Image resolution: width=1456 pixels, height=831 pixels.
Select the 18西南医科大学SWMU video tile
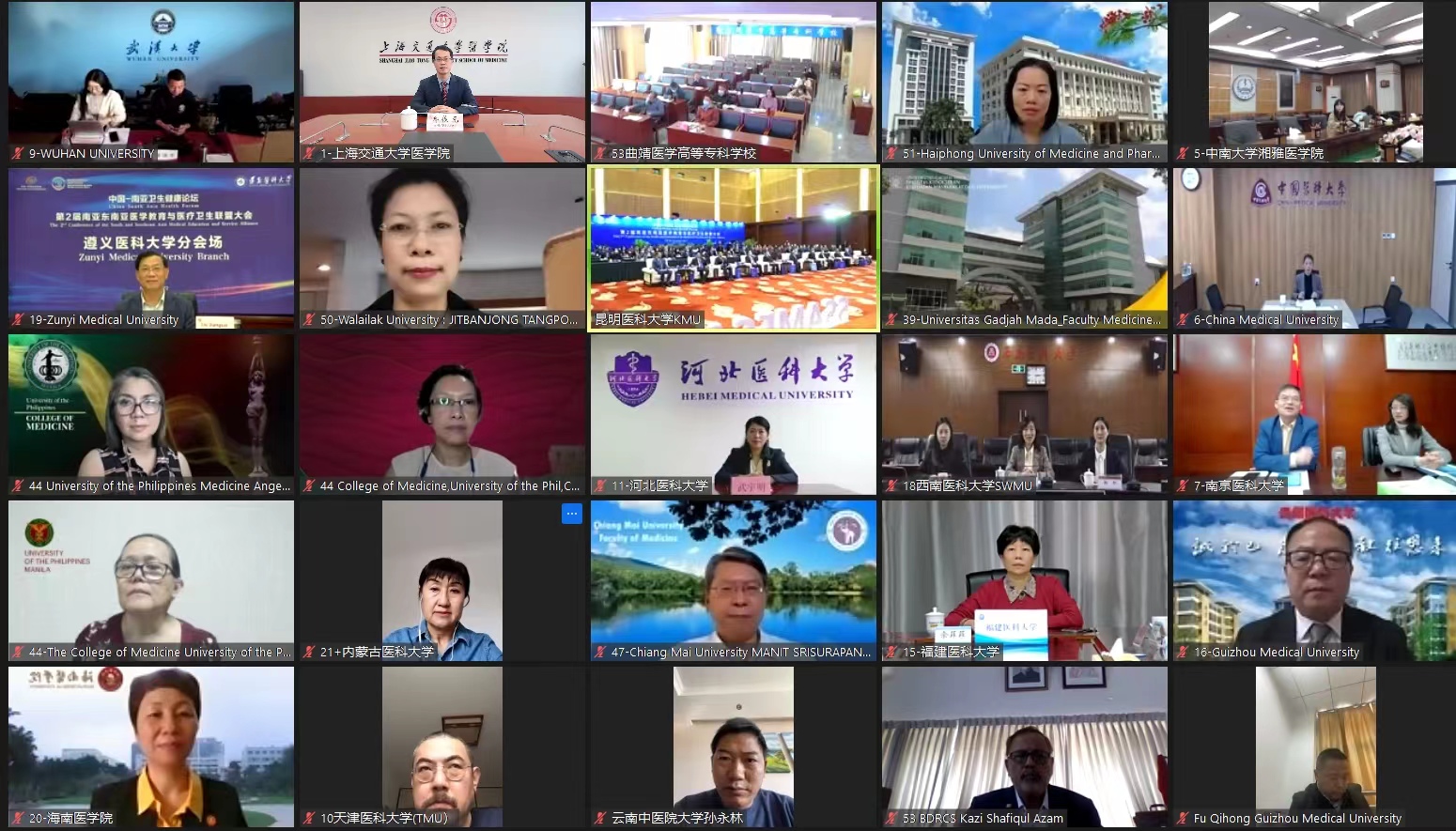click(x=1025, y=414)
